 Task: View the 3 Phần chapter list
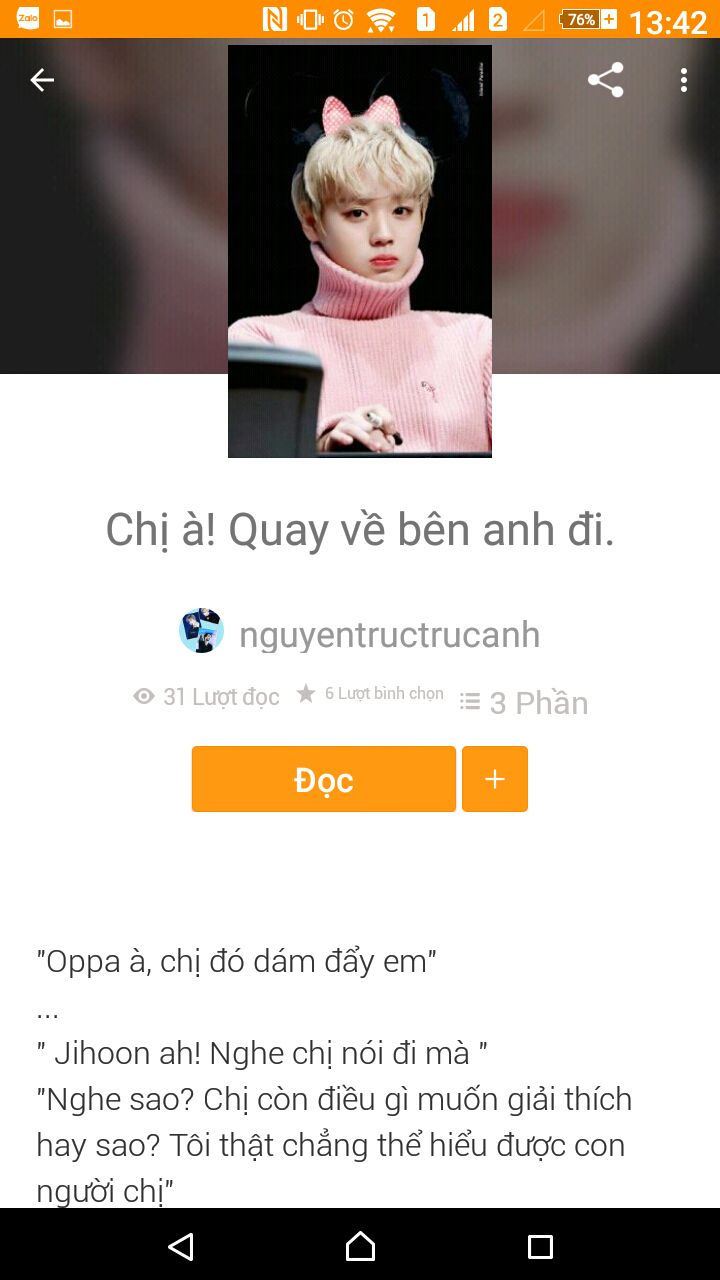click(524, 702)
